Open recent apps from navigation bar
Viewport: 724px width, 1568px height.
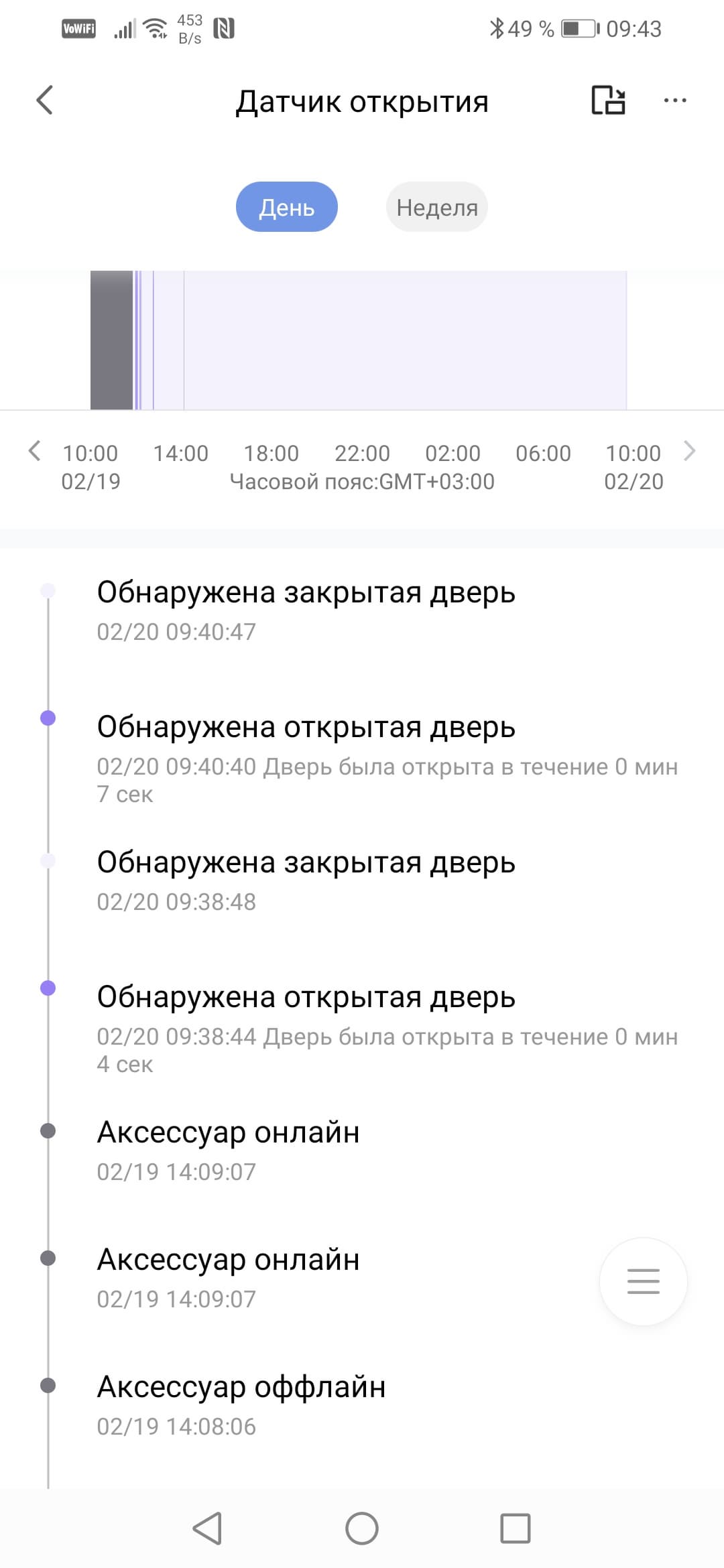pyautogui.click(x=515, y=1528)
